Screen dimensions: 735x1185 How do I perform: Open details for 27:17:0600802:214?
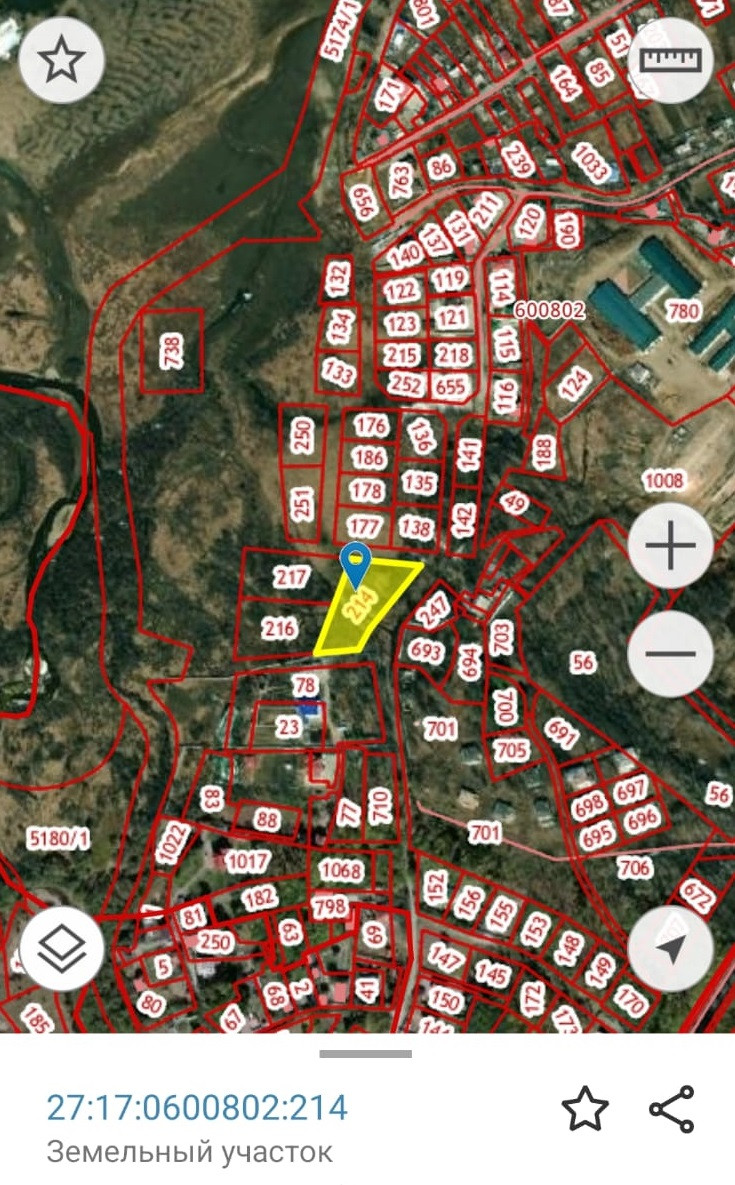pos(197,1108)
